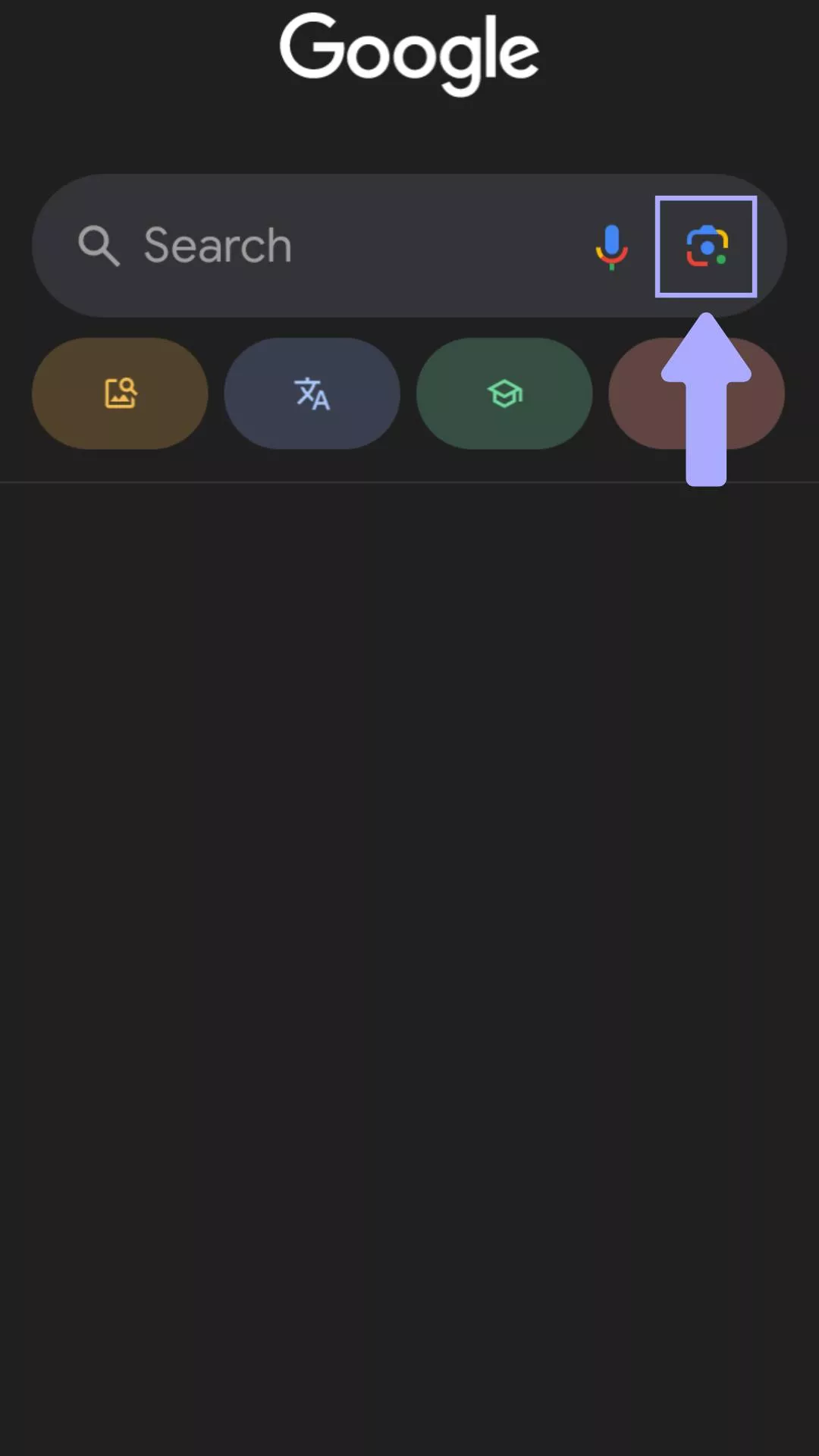The height and width of the screenshot is (1456, 819).
Task: Tap the image search chip
Action: [x=120, y=394]
